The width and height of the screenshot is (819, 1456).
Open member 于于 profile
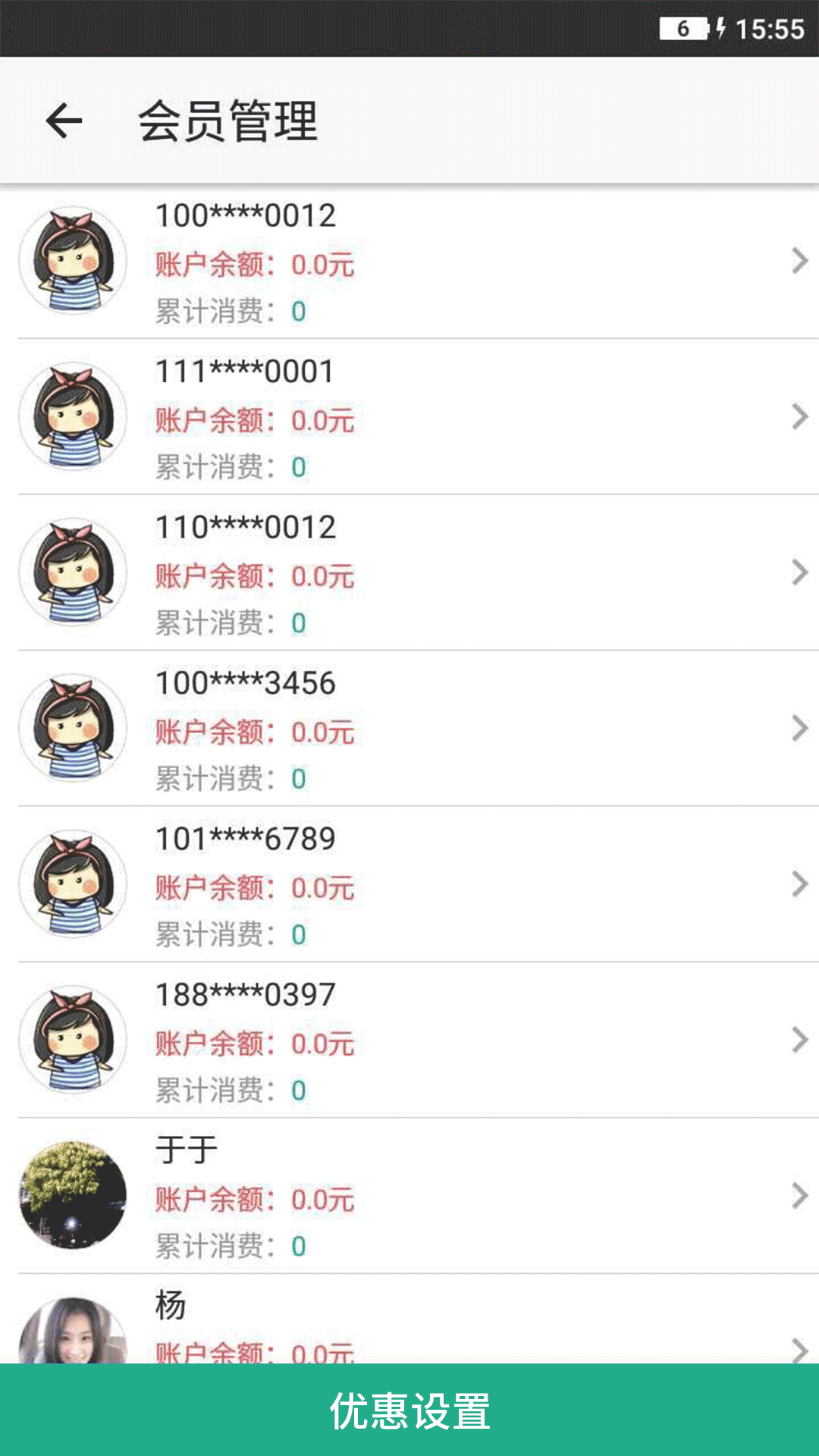[409, 1196]
